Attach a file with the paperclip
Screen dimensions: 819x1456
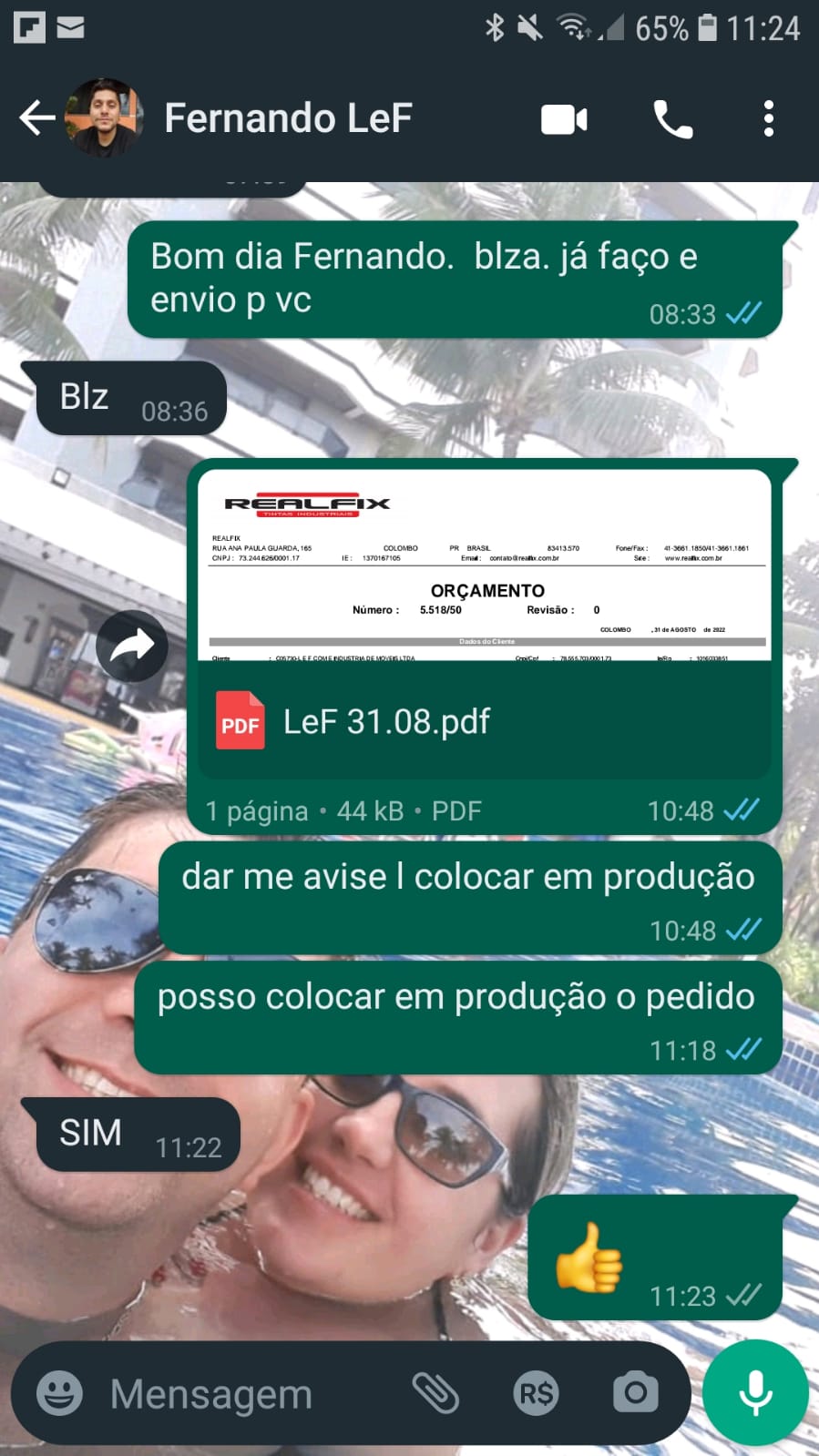coord(435,1393)
